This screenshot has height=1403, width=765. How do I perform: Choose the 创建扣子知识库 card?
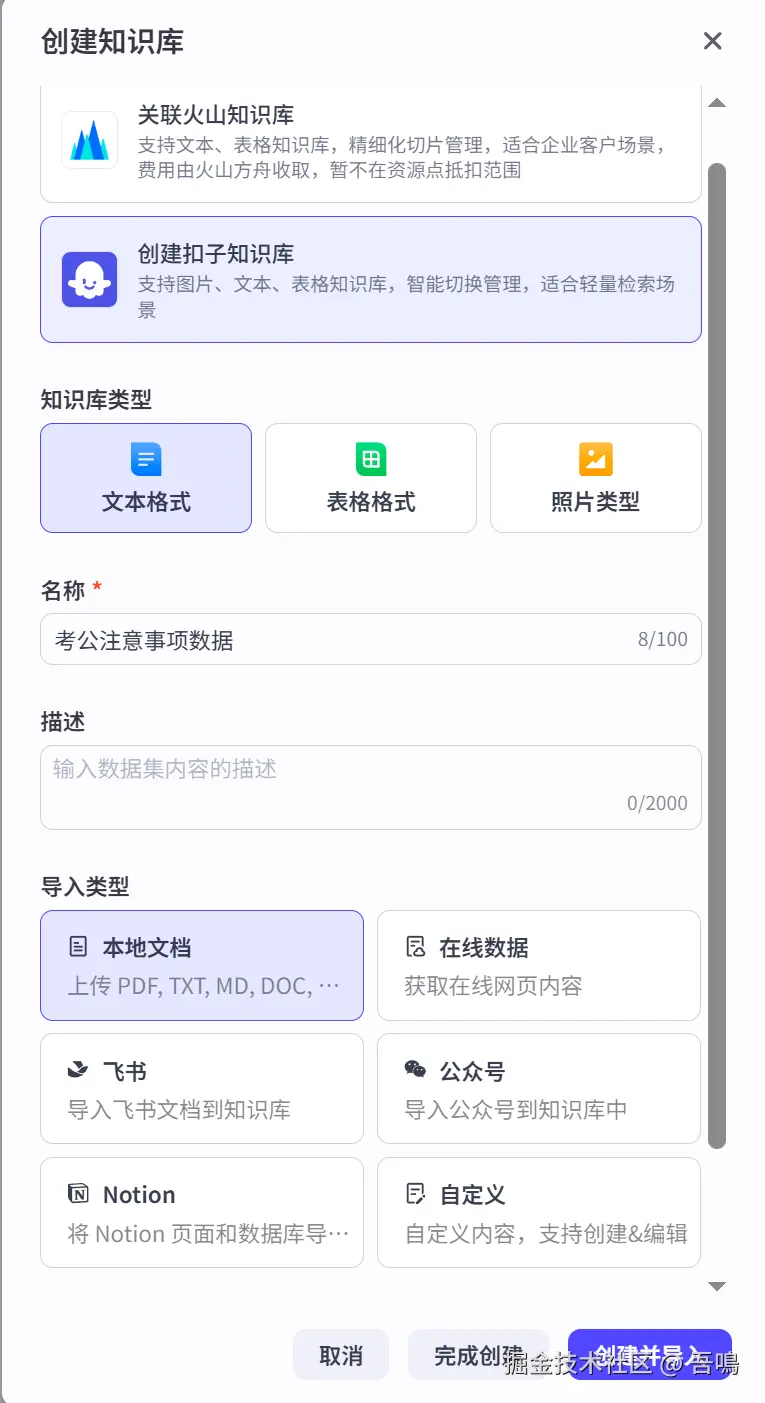pyautogui.click(x=370, y=280)
